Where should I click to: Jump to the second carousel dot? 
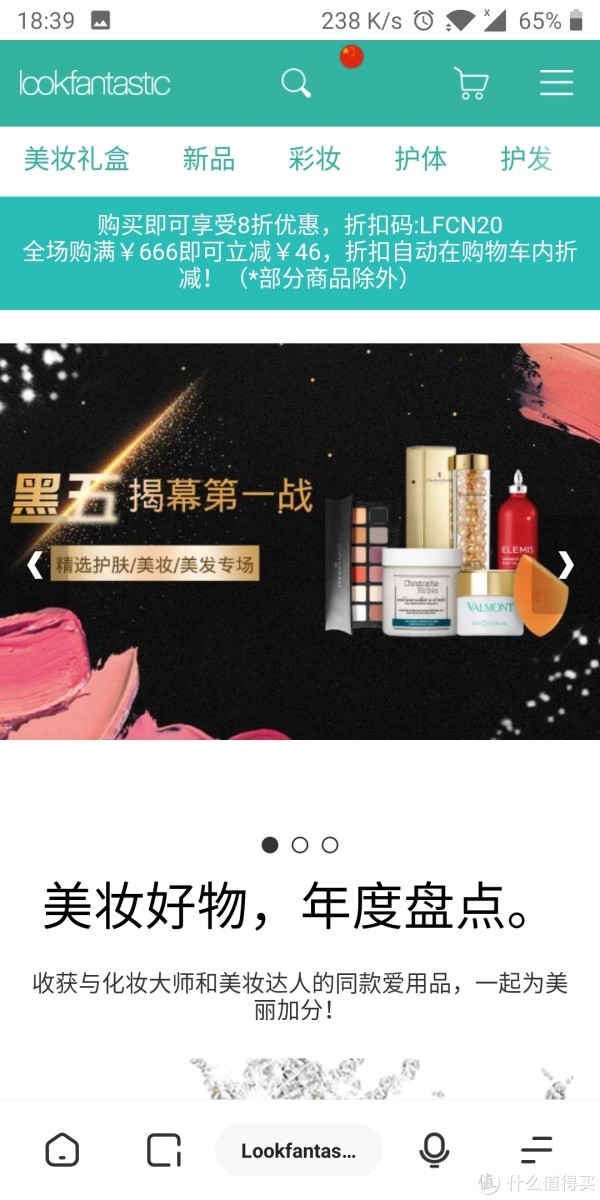pyautogui.click(x=300, y=845)
